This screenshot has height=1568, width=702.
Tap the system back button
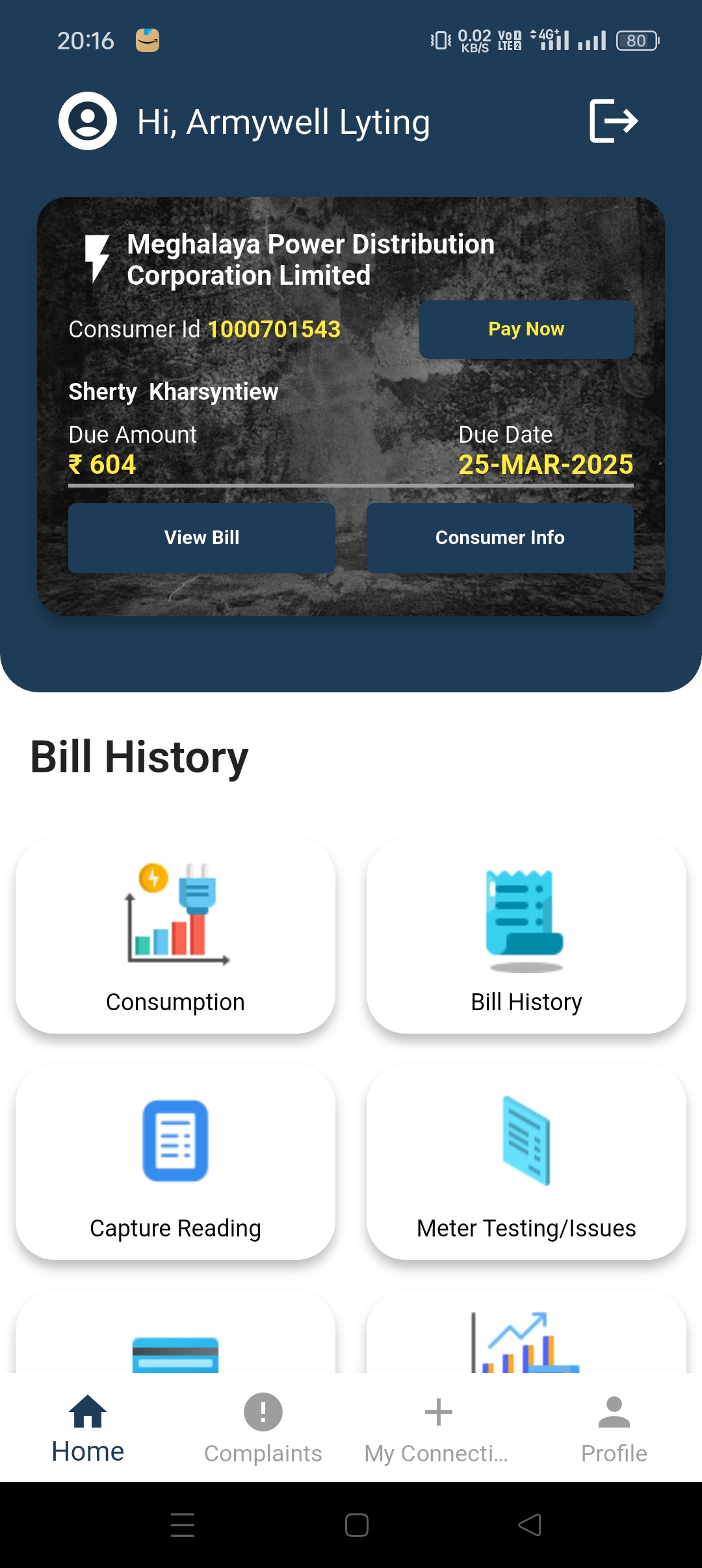(530, 1525)
